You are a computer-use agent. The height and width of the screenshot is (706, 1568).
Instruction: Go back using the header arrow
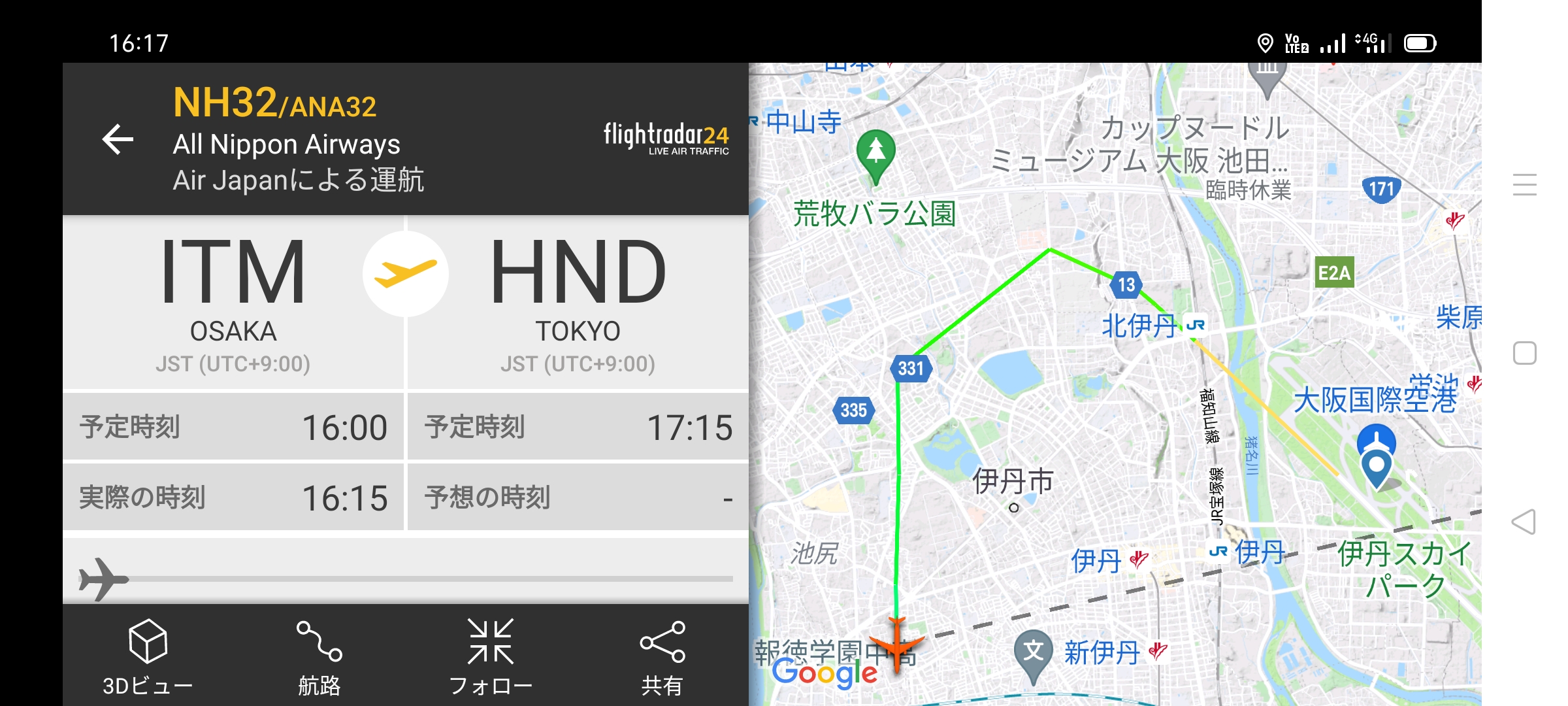click(x=118, y=139)
